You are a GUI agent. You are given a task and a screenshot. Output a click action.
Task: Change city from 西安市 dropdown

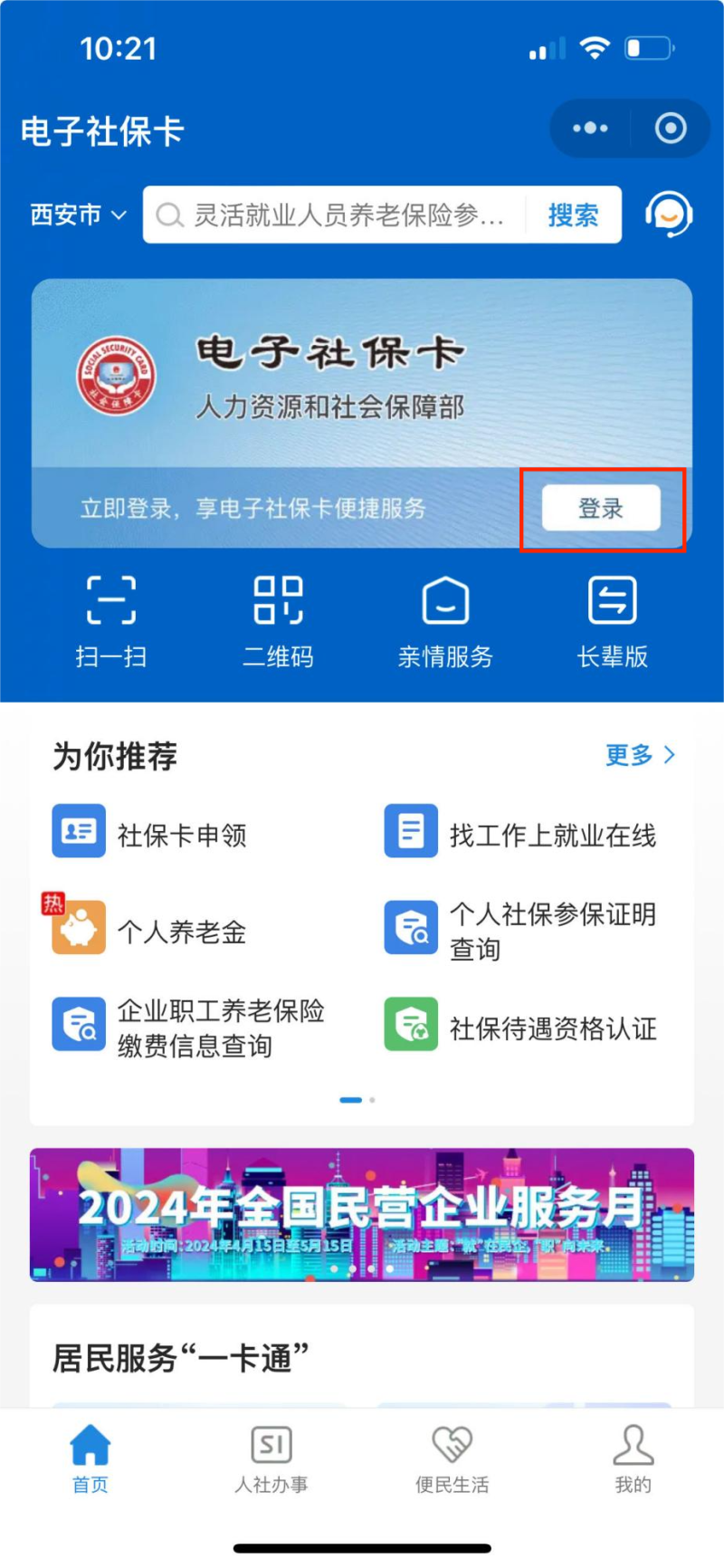click(x=78, y=215)
